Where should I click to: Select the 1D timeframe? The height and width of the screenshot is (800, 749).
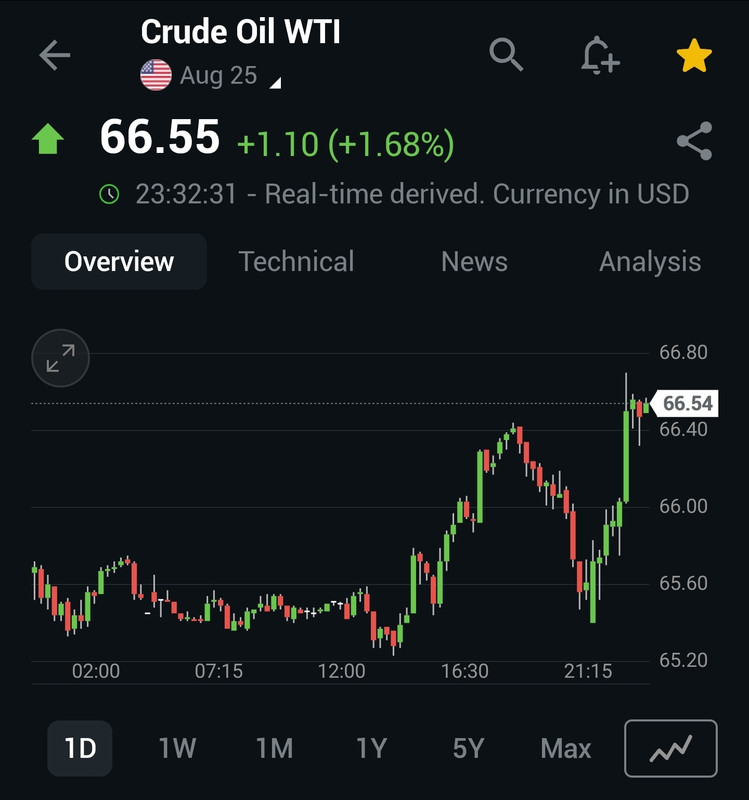coord(80,748)
